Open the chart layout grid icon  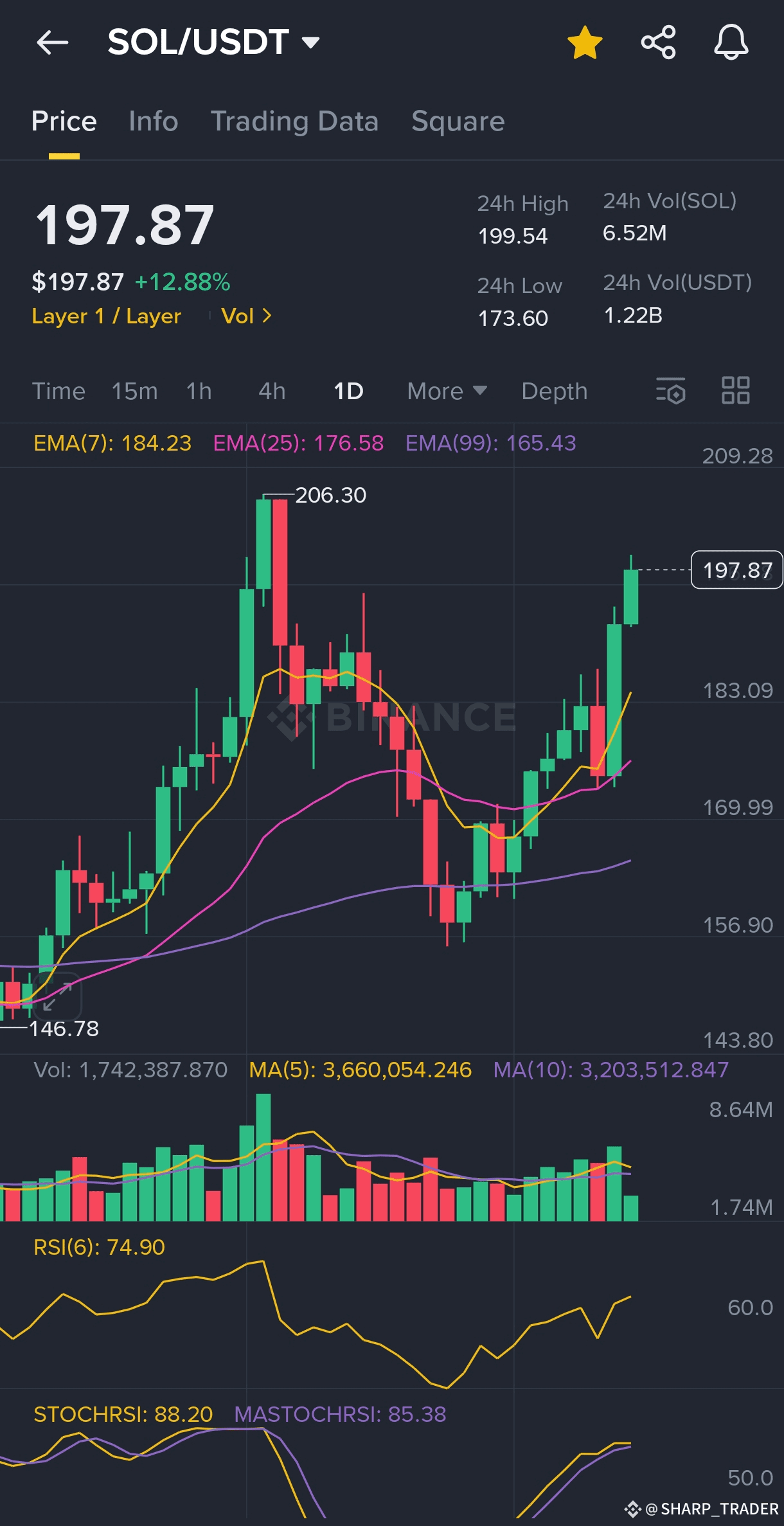(x=736, y=390)
